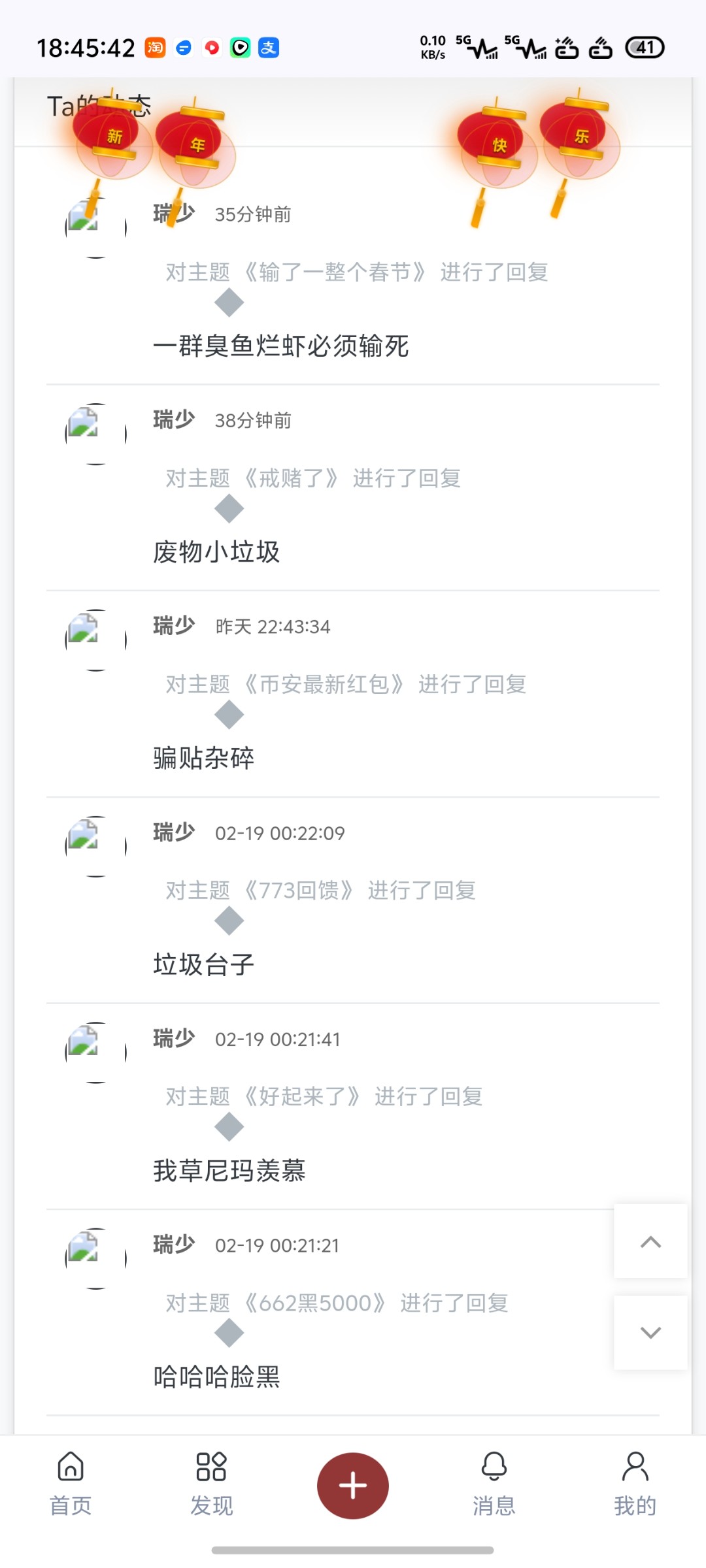Open the topic 《输了一整个春节》
706x1568 pixels.
pos(335,272)
